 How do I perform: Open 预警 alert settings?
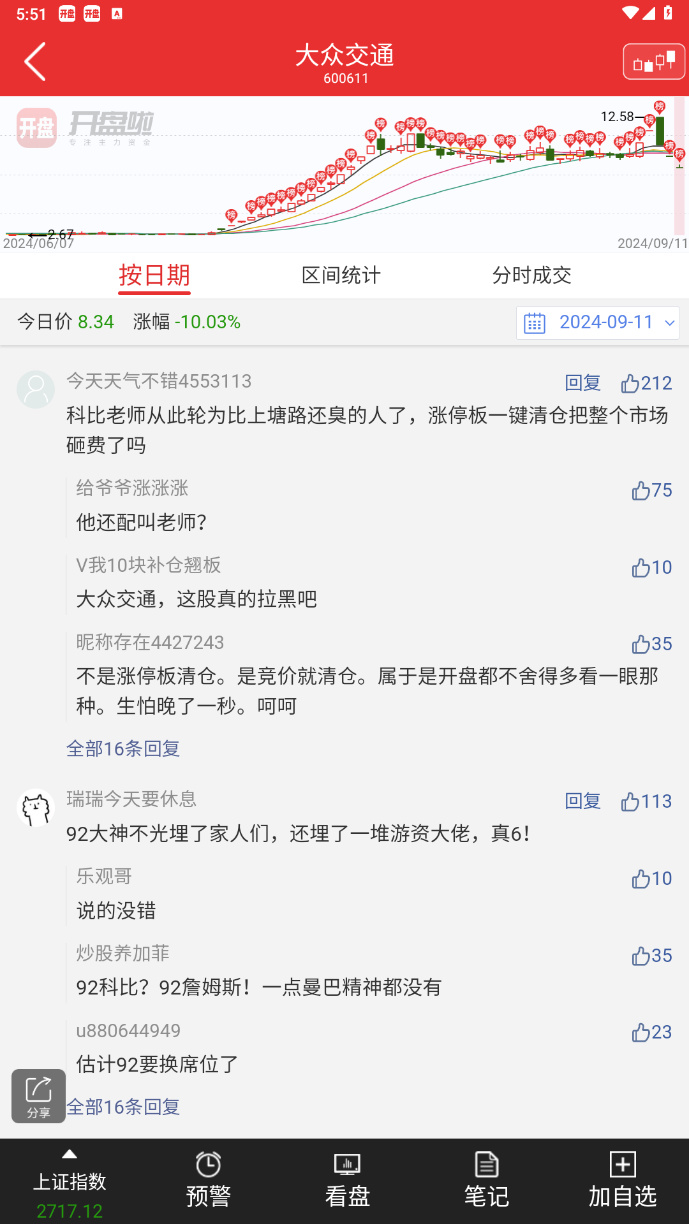(208, 1180)
